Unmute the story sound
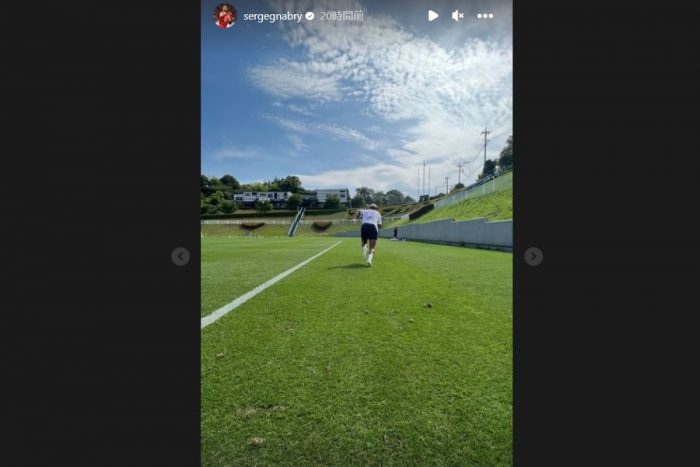The width and height of the screenshot is (700, 467). point(458,16)
